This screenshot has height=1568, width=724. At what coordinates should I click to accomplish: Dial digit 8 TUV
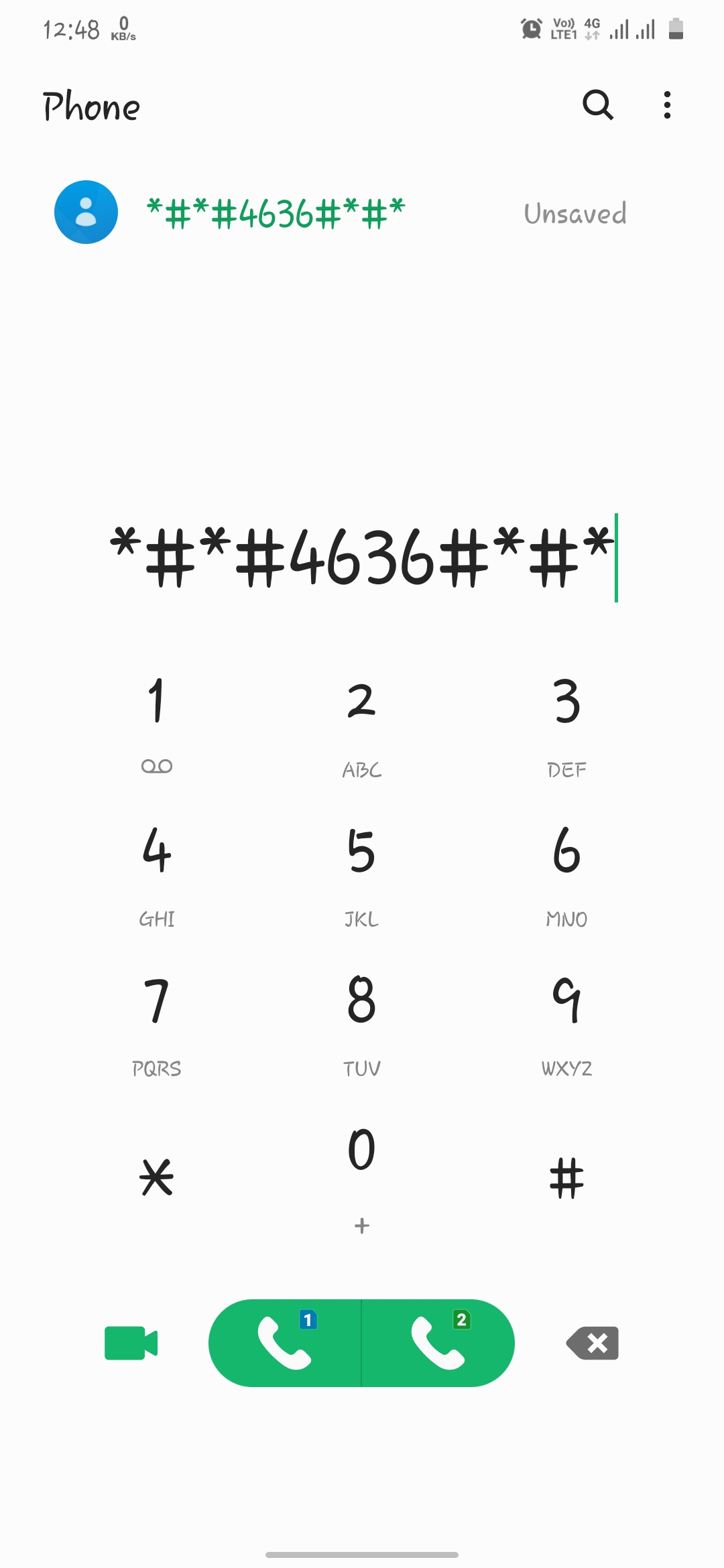click(361, 1023)
